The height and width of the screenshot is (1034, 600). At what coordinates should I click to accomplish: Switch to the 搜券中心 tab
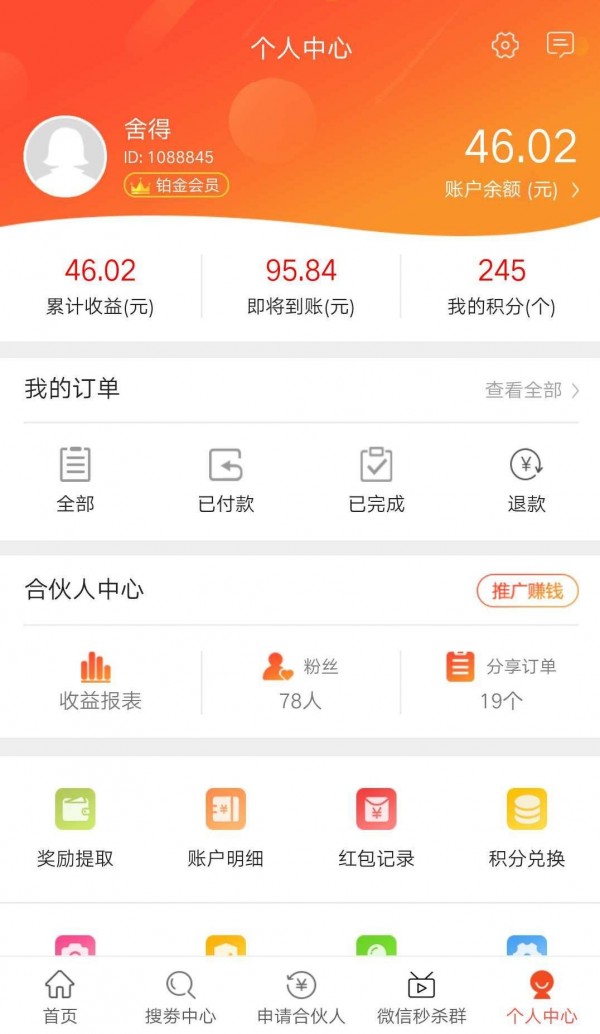[180, 997]
